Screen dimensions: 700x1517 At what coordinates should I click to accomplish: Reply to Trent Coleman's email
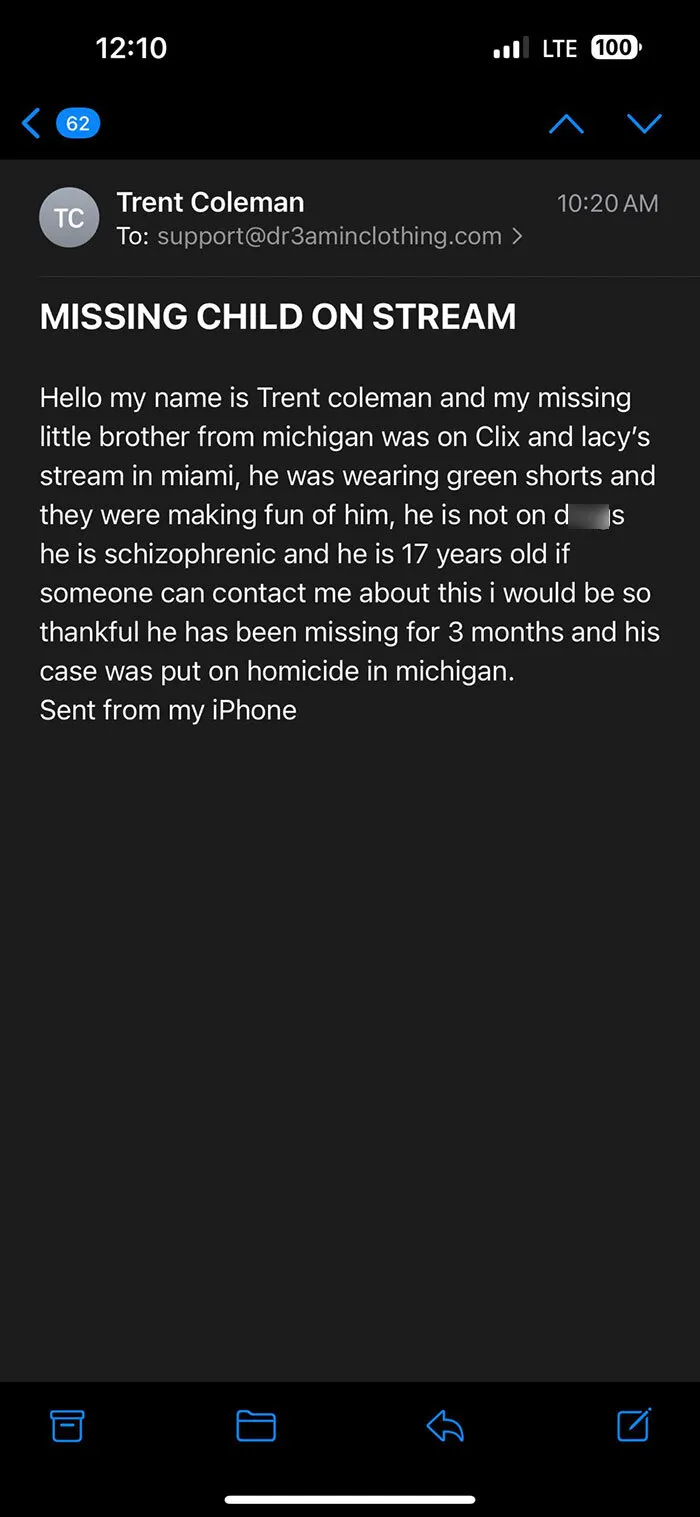pyautogui.click(x=445, y=1426)
